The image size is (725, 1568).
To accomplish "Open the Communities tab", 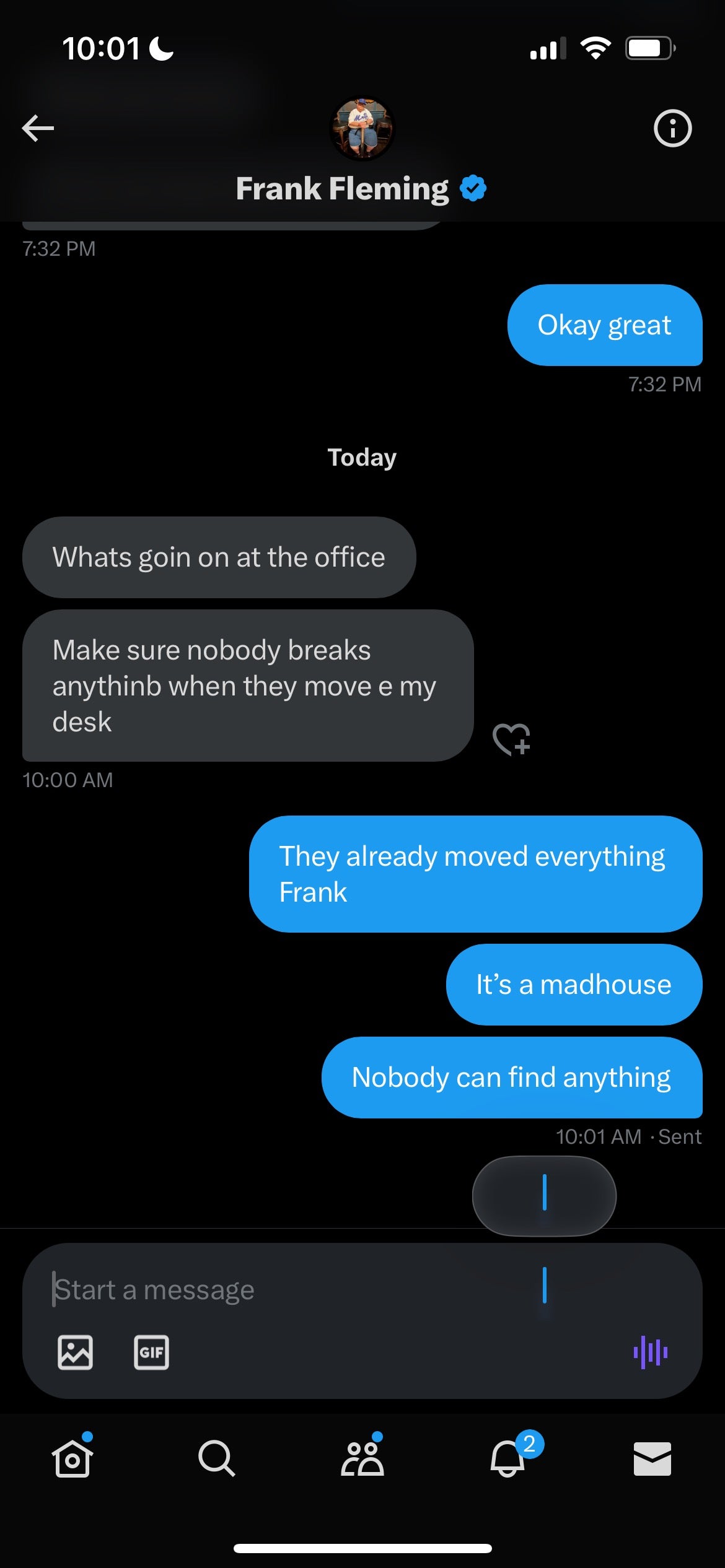I will tap(362, 1458).
